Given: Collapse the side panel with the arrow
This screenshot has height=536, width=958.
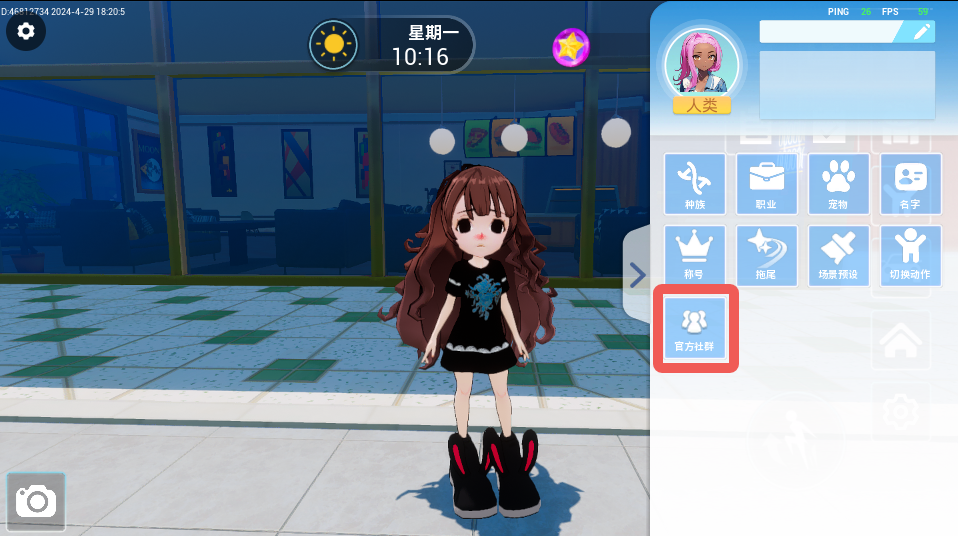Looking at the screenshot, I should point(637,273).
